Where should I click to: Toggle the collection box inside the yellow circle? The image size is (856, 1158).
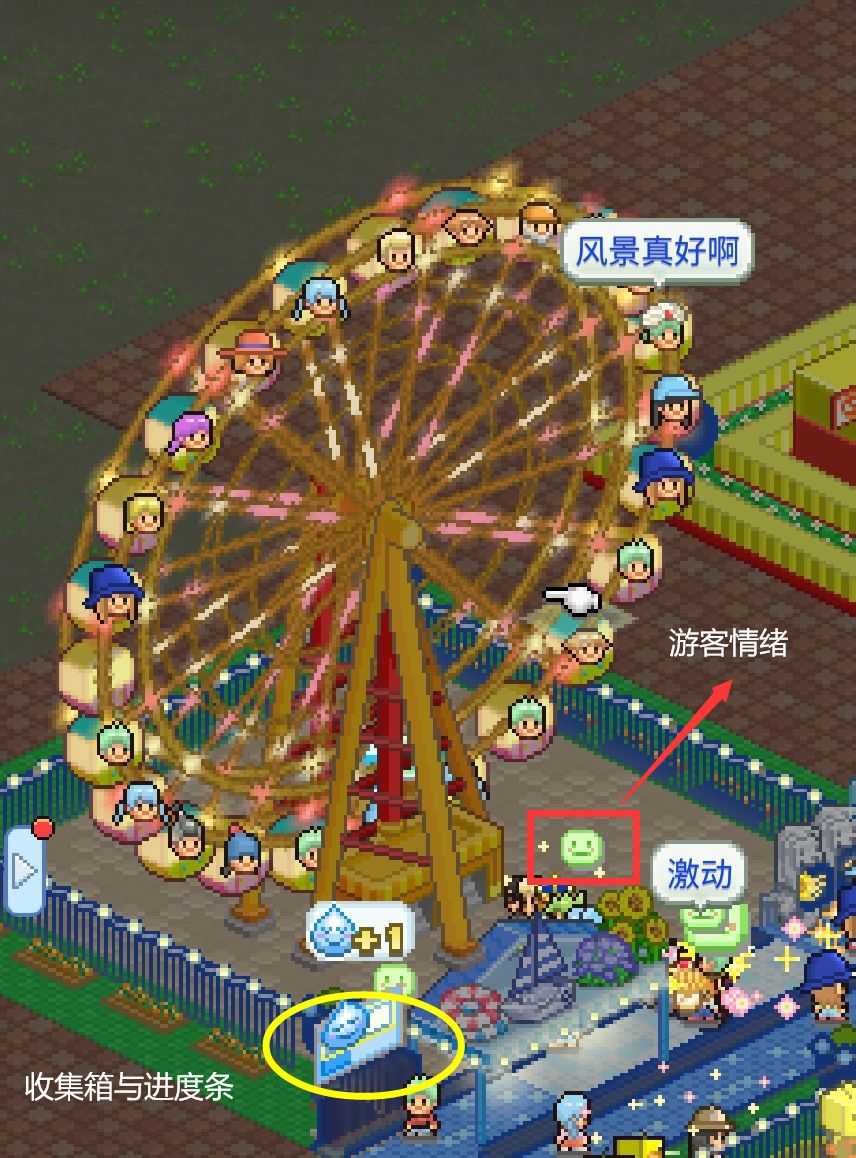click(x=355, y=1035)
